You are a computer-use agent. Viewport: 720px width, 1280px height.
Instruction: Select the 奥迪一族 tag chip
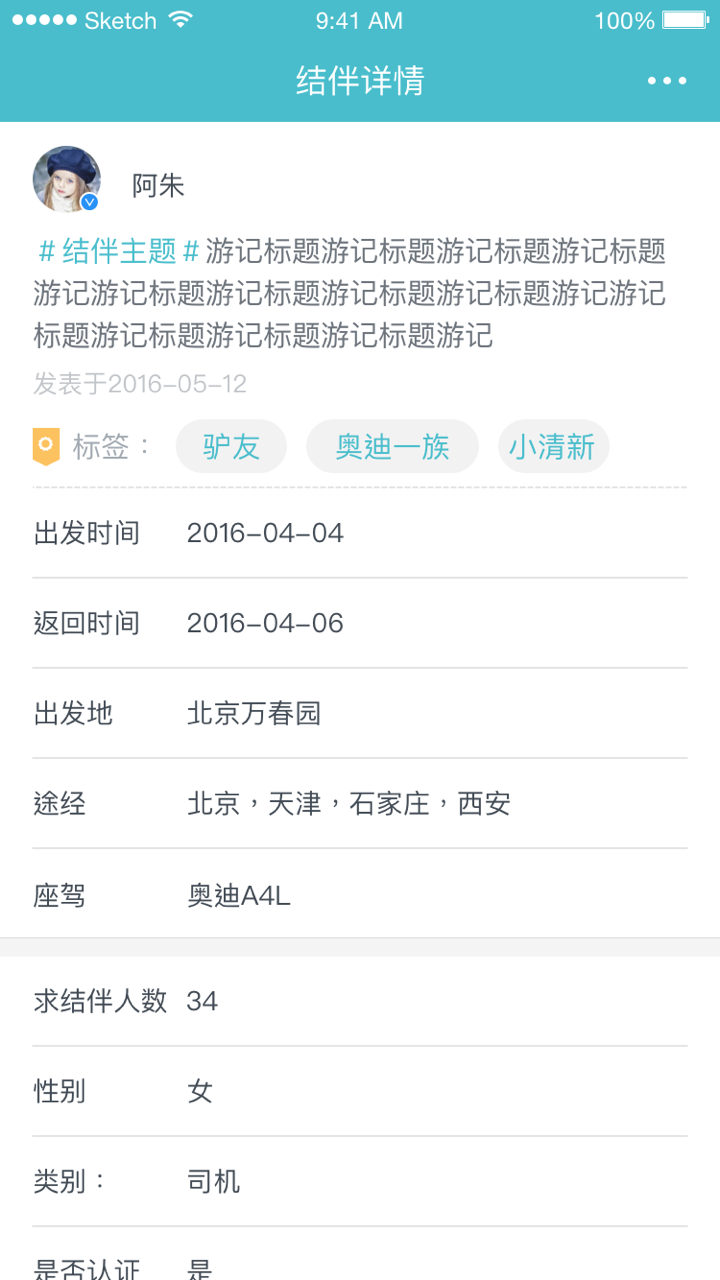tap(392, 446)
